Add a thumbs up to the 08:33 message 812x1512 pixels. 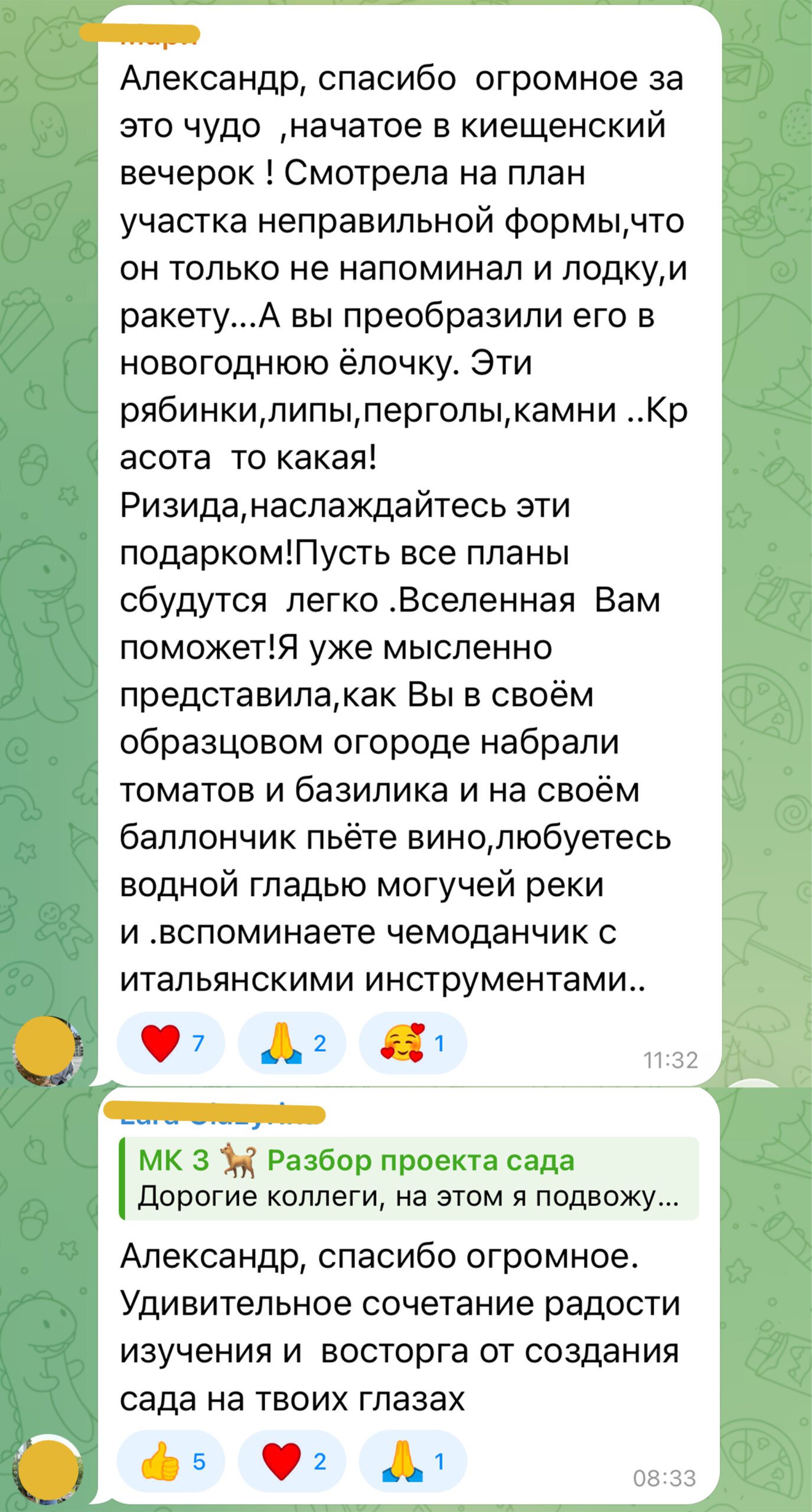pos(170,1461)
